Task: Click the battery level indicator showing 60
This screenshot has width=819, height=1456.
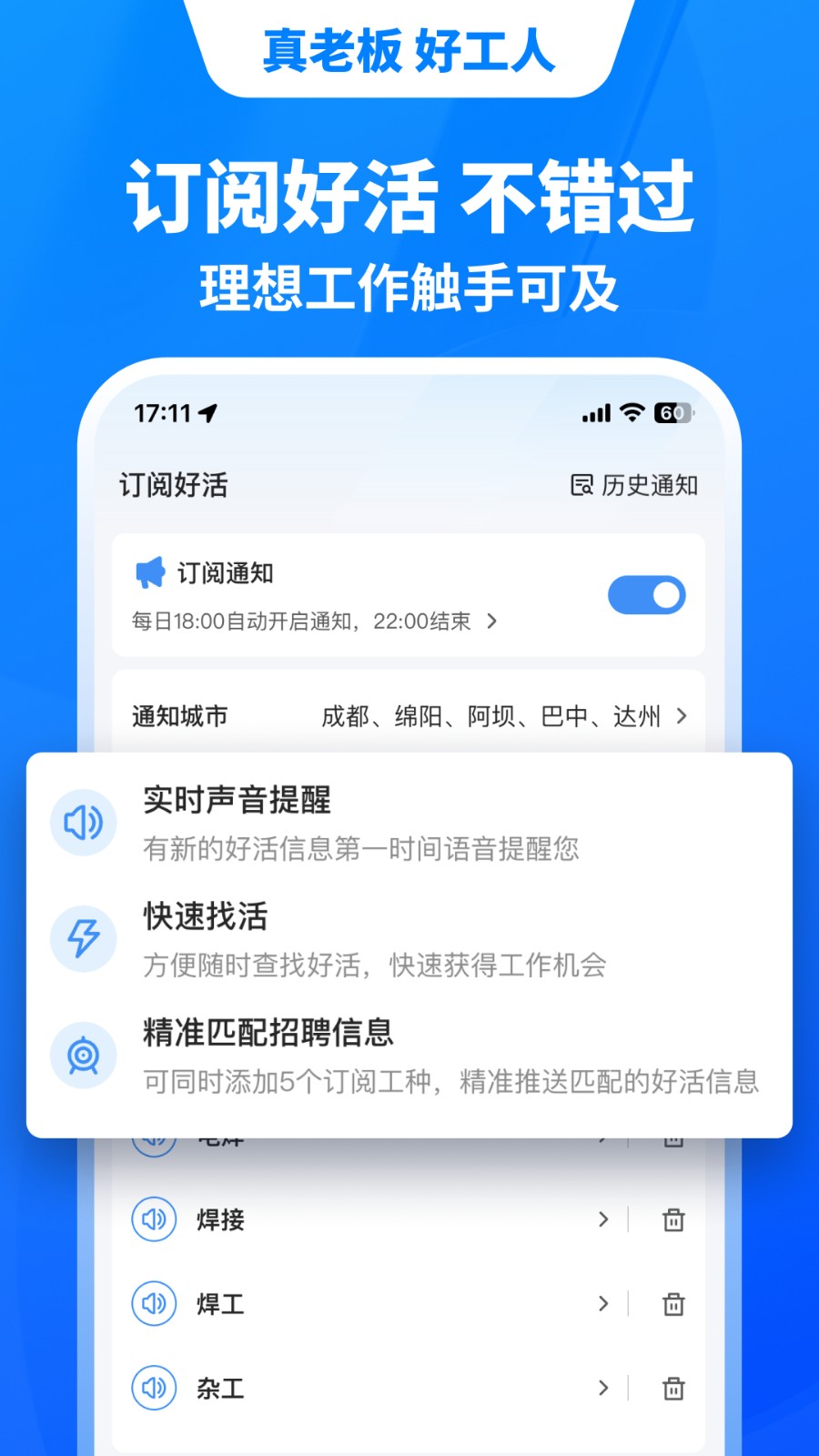Action: coord(672,412)
